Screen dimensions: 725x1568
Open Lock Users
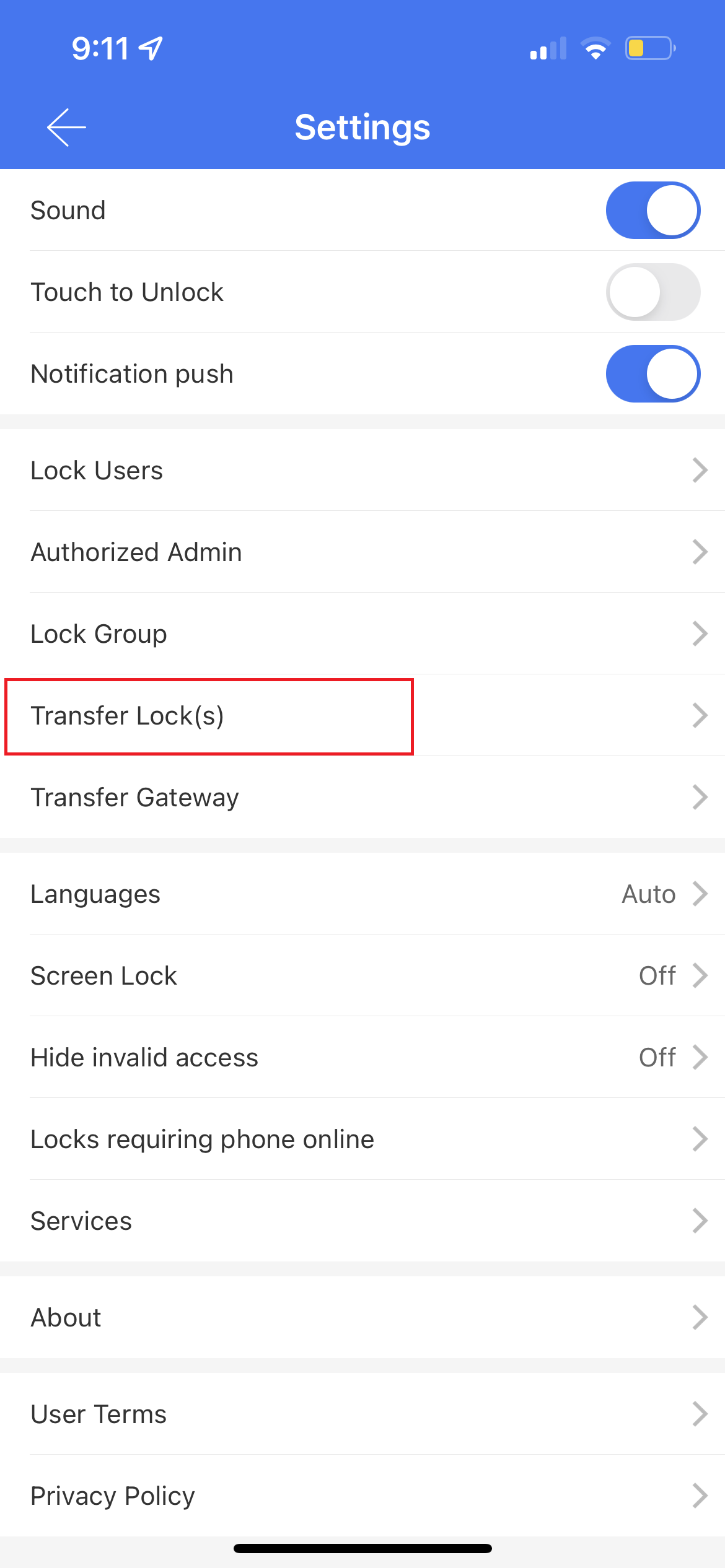pos(362,470)
